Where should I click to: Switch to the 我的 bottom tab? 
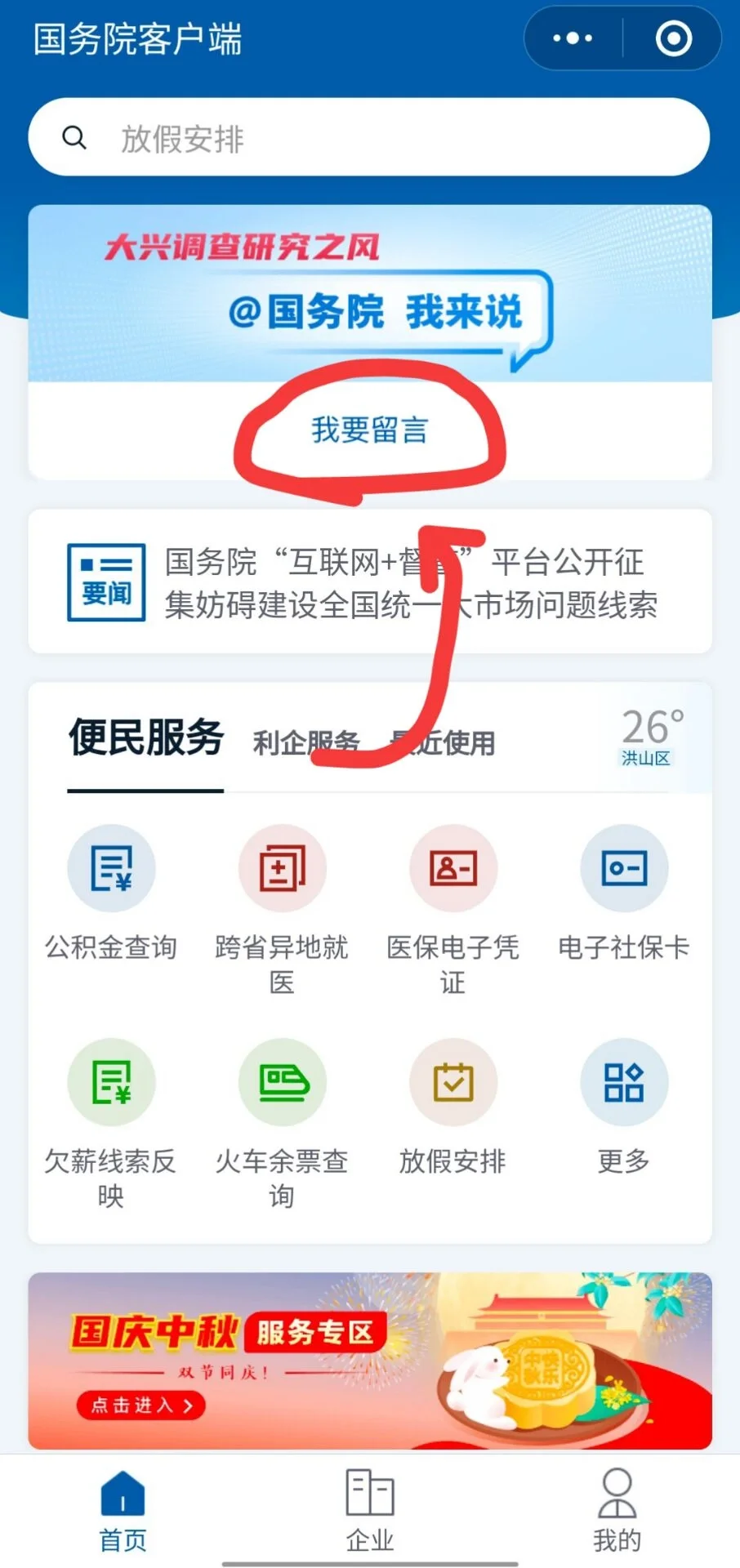click(x=617, y=1511)
